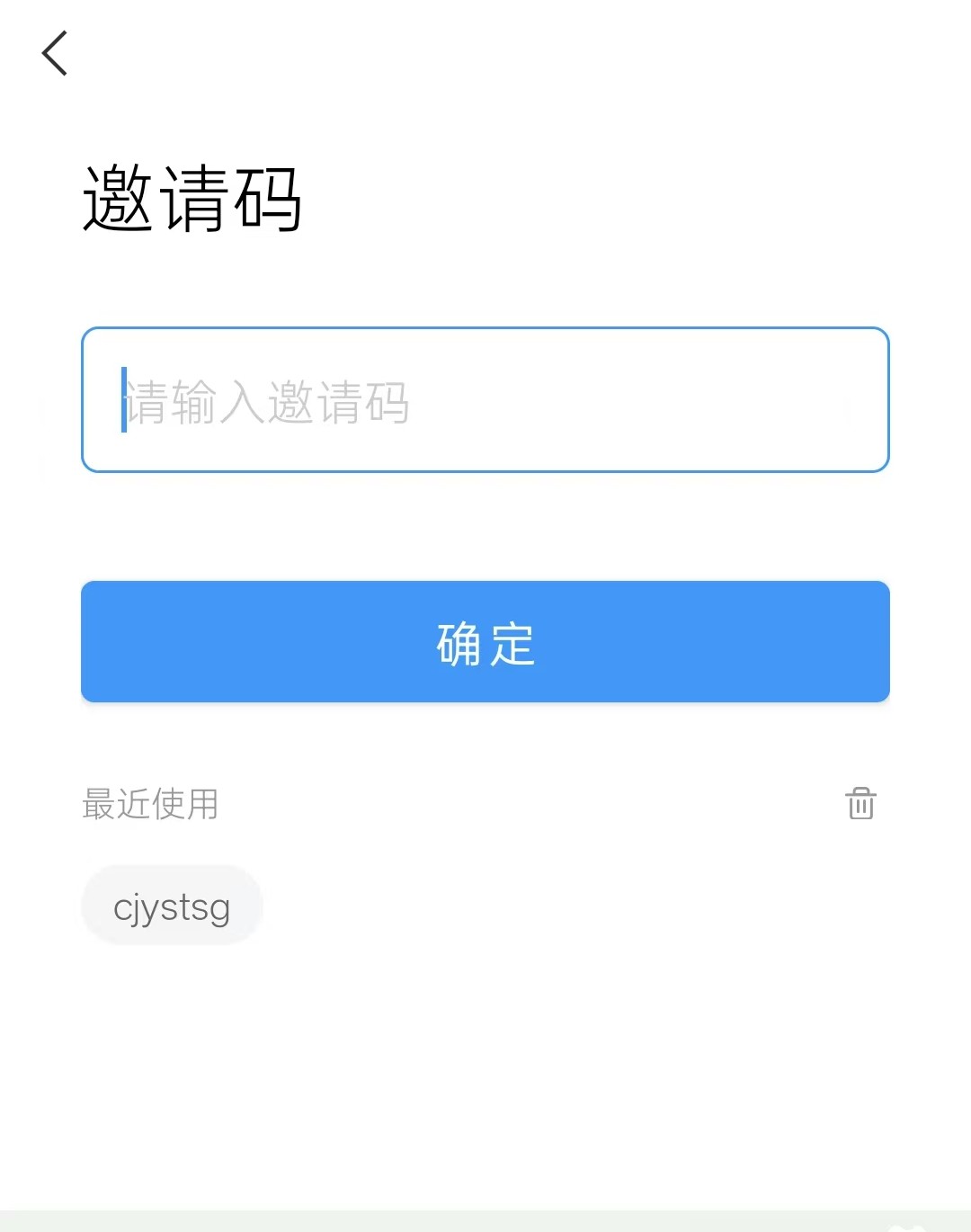Confirm with the 确定 button
This screenshot has width=971, height=1232.
click(x=485, y=642)
